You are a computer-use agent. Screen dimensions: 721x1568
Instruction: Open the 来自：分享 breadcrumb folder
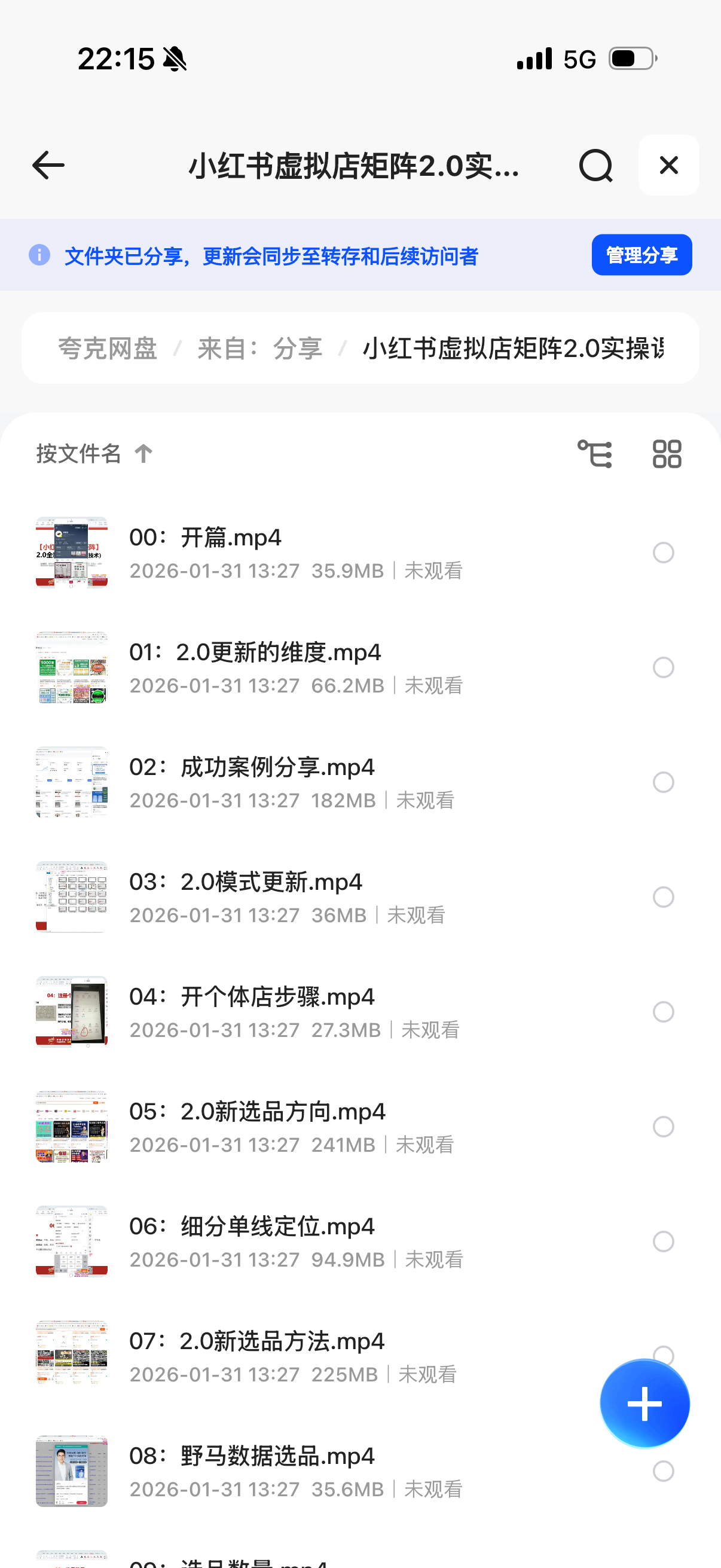(260, 349)
